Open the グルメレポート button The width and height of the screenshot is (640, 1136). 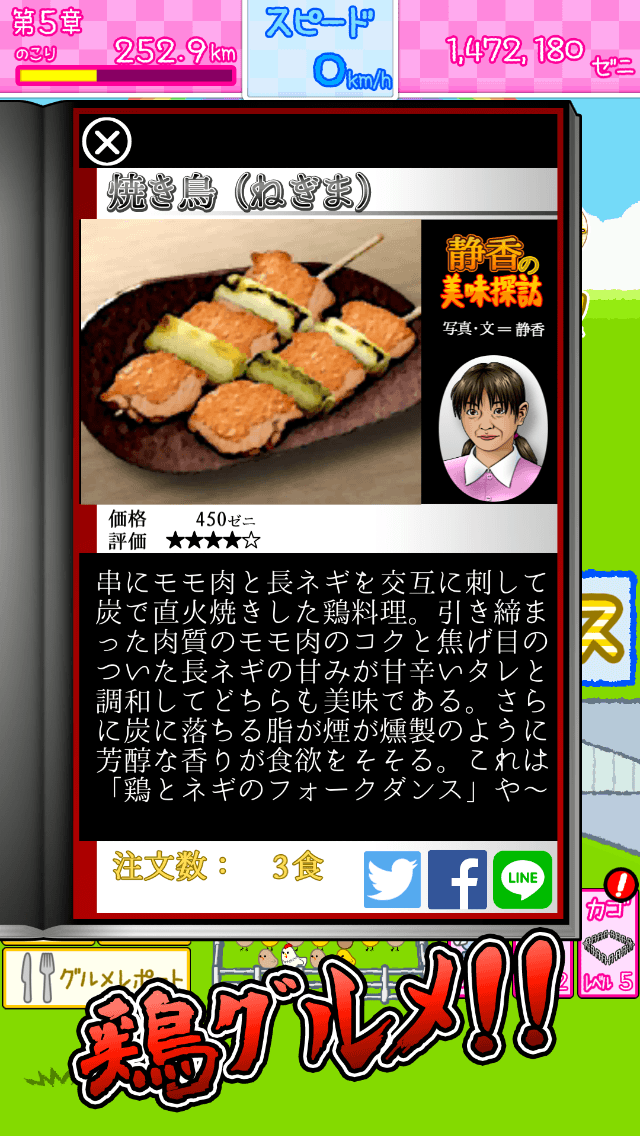[95, 976]
